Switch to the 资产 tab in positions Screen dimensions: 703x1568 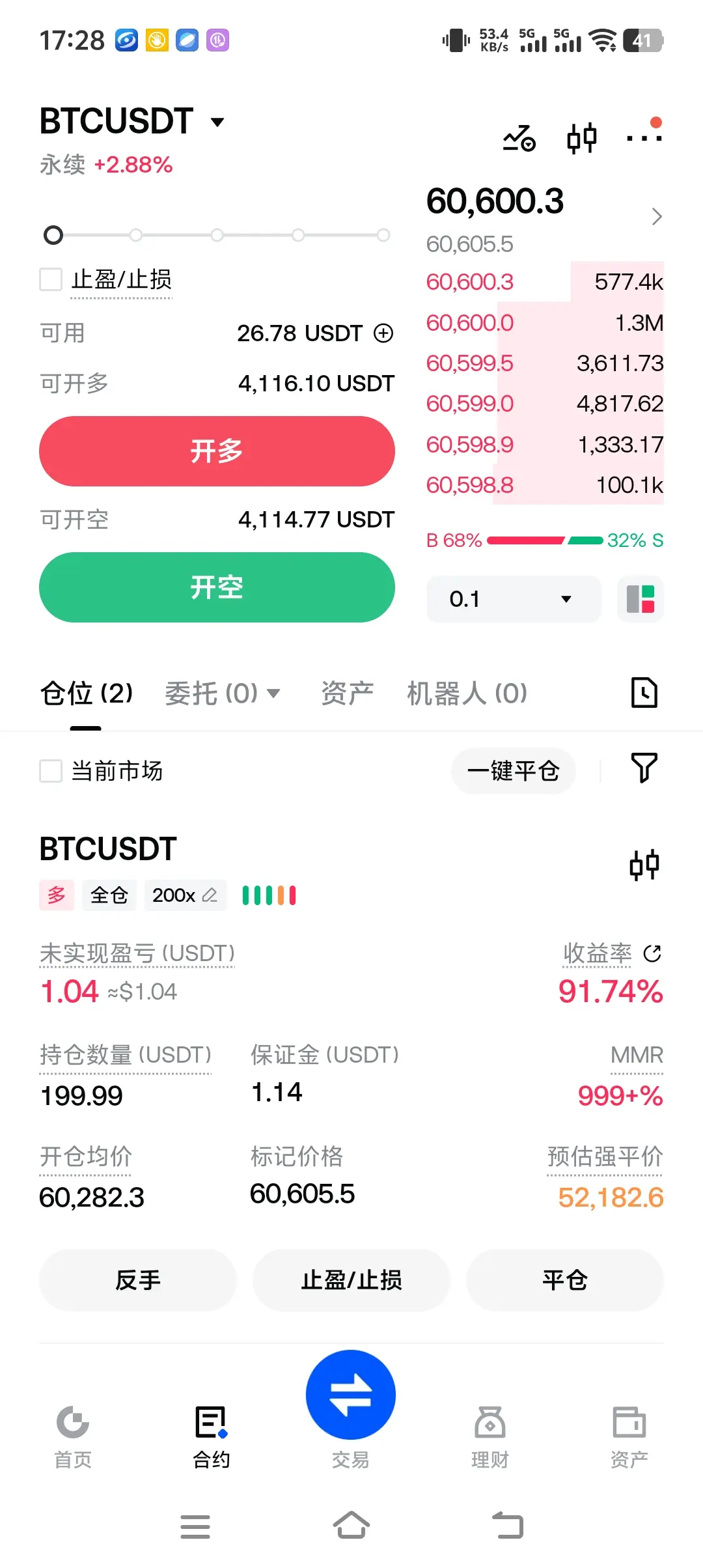(x=347, y=693)
